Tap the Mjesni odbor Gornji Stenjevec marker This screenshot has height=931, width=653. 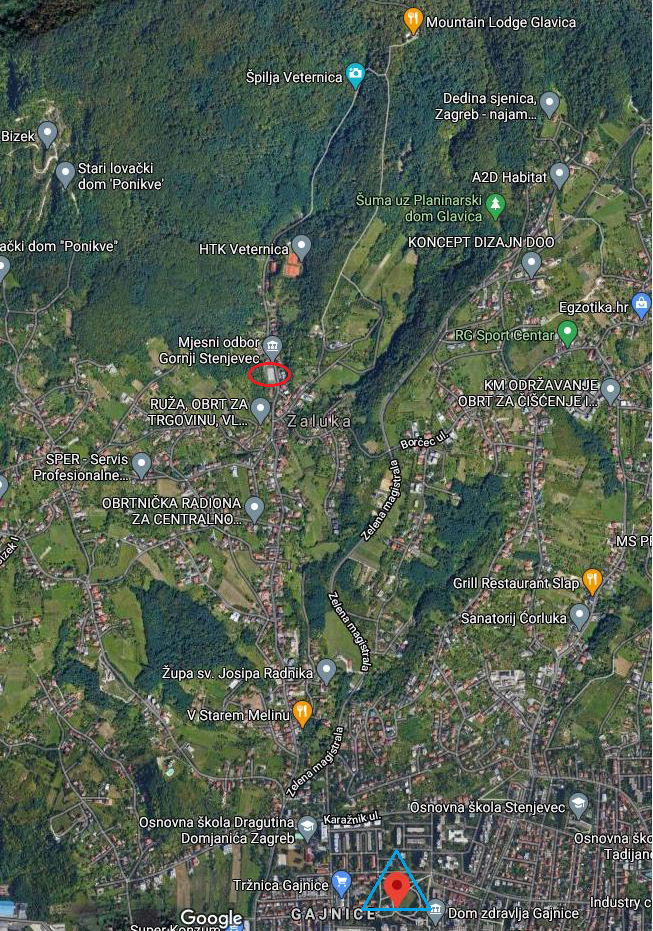tap(272, 347)
